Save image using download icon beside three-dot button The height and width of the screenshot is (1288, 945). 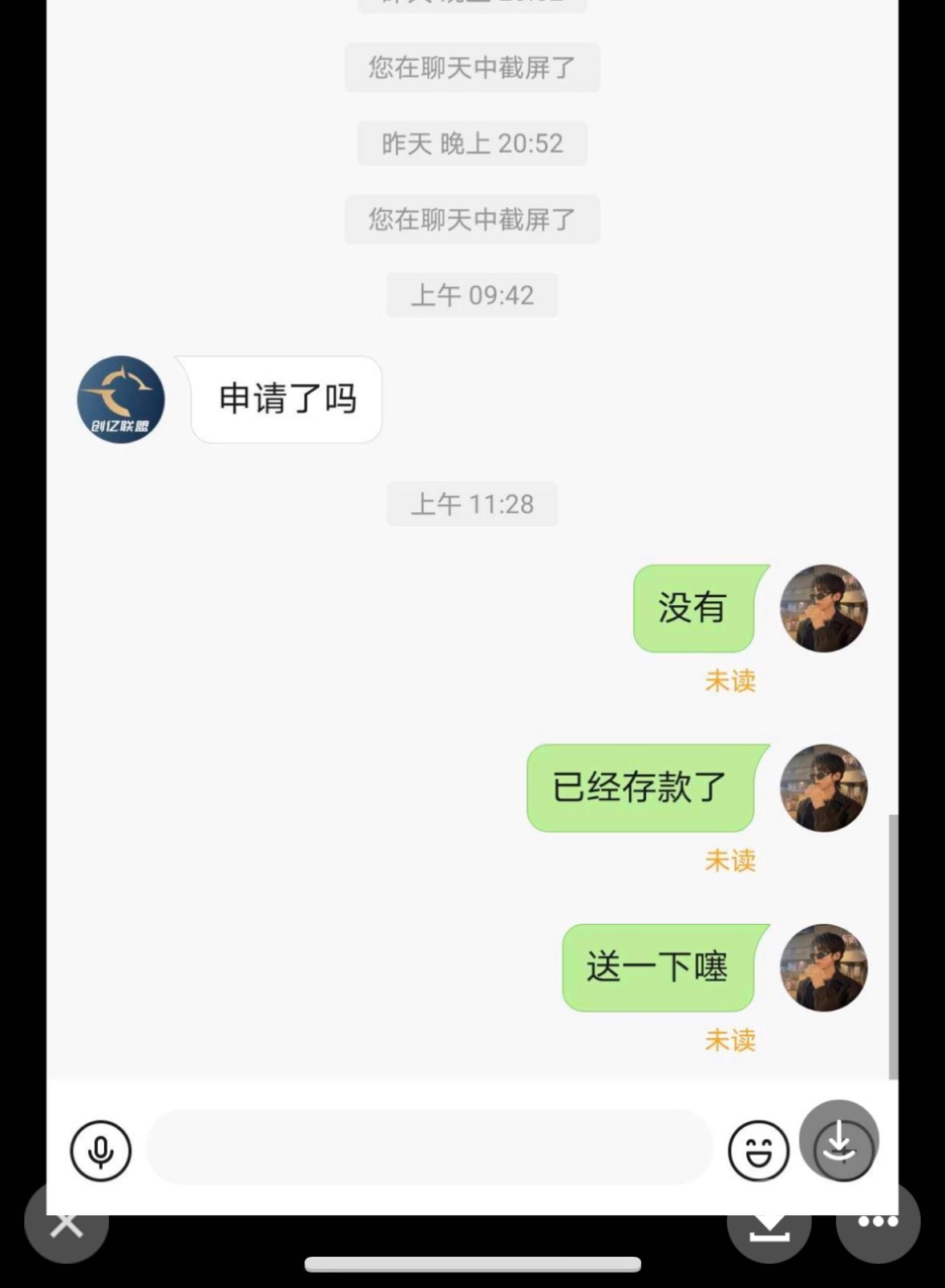[x=769, y=1225]
